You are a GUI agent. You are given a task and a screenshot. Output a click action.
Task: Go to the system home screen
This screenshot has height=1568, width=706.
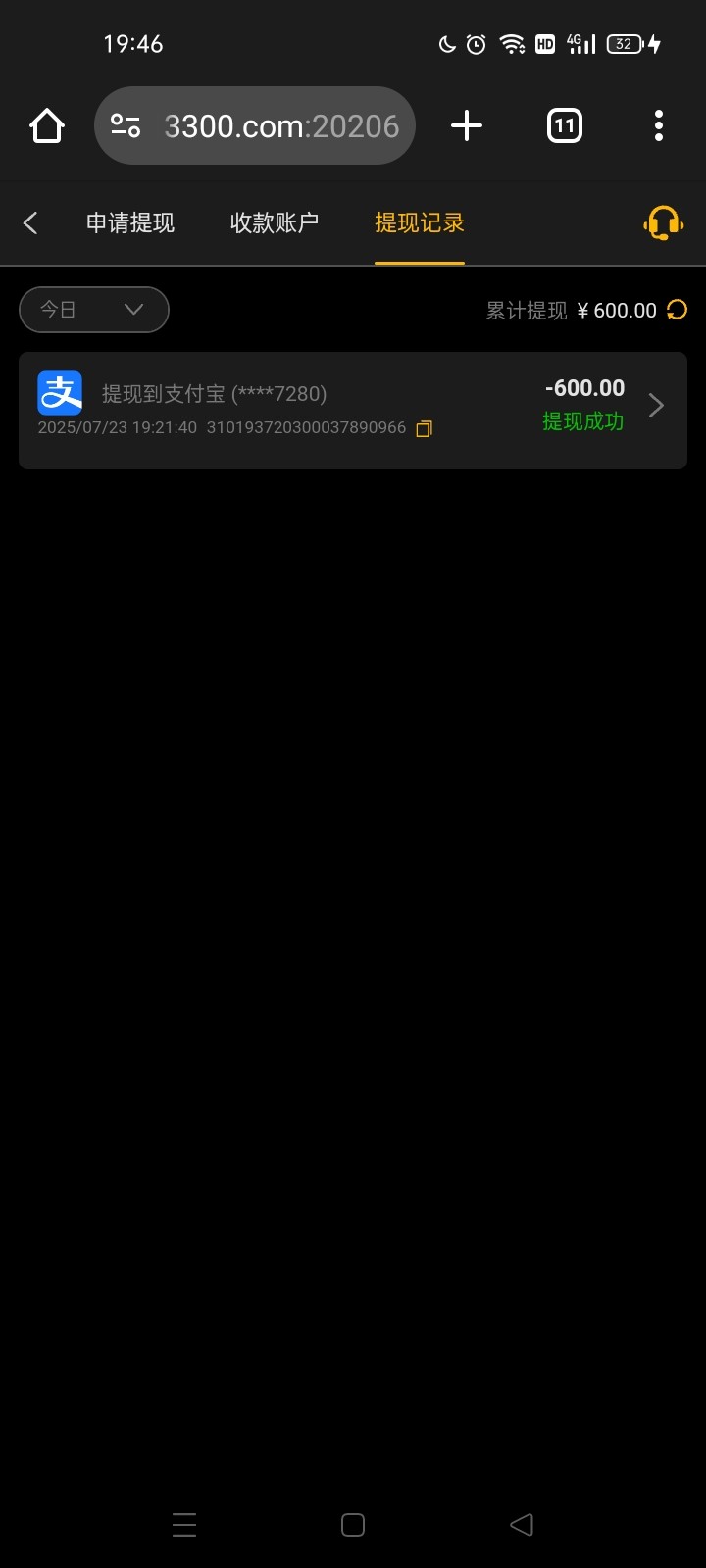(353, 1524)
